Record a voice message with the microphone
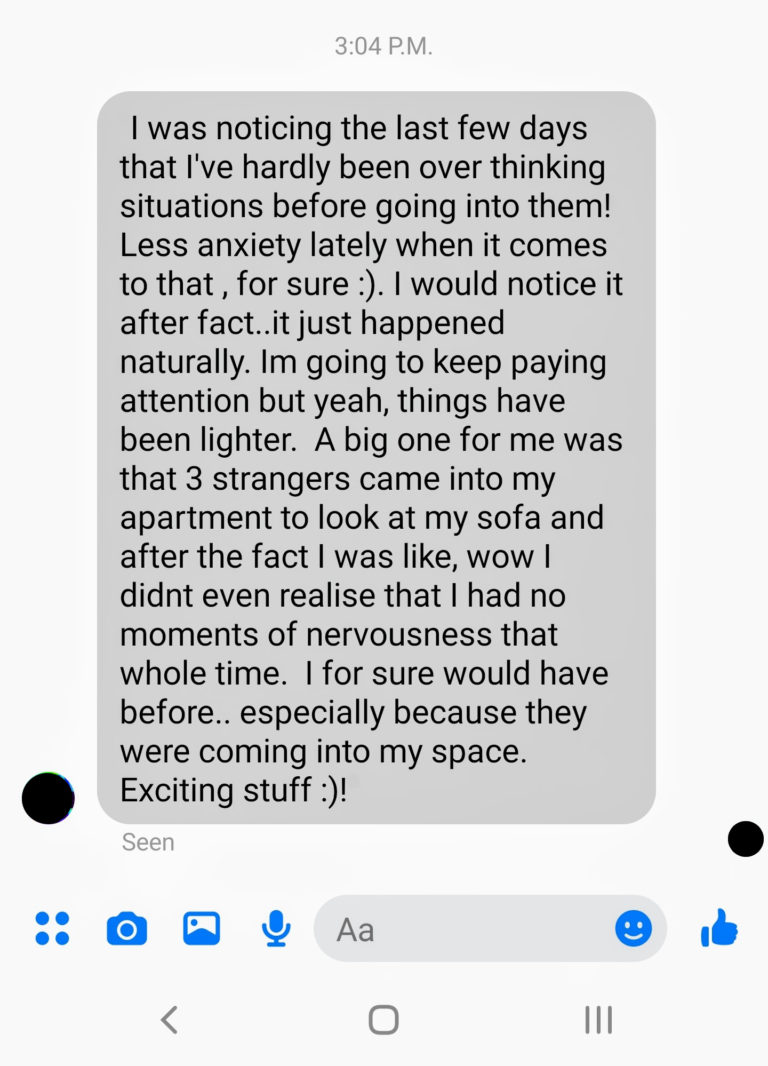The width and height of the screenshot is (768, 1066). click(x=276, y=929)
